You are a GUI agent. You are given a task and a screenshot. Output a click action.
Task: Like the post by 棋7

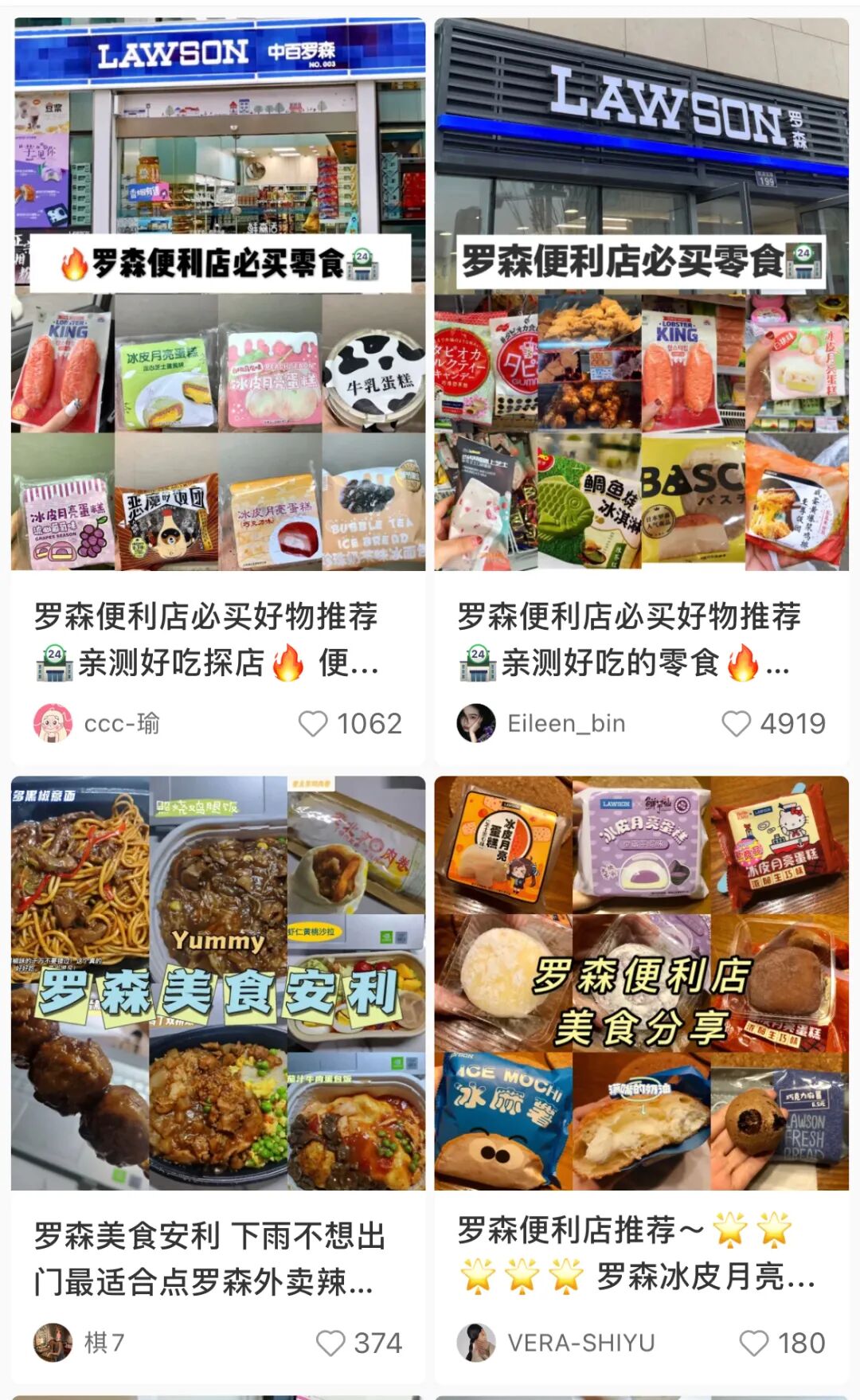330,1343
